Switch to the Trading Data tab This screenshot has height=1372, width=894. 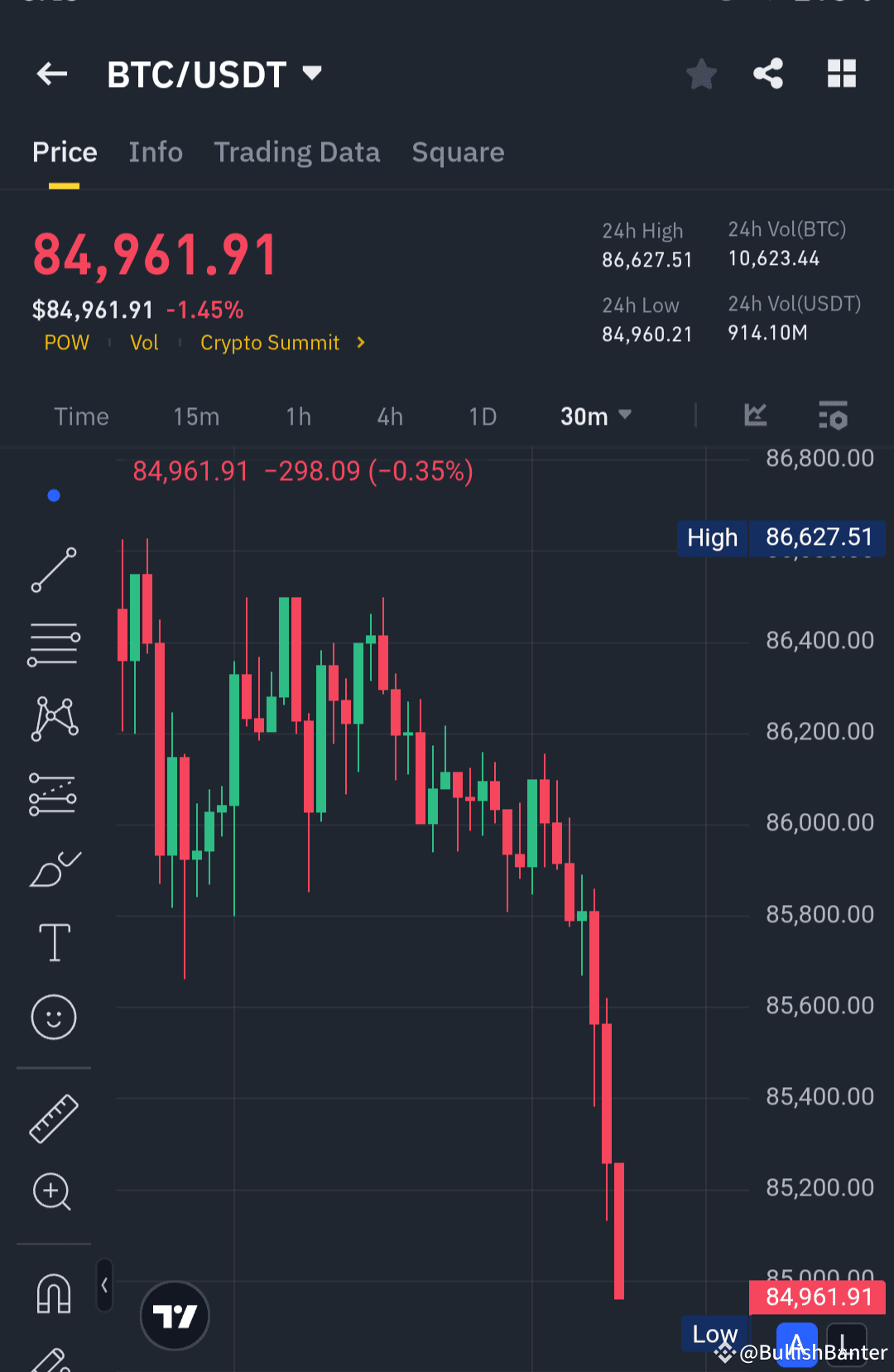click(x=297, y=152)
